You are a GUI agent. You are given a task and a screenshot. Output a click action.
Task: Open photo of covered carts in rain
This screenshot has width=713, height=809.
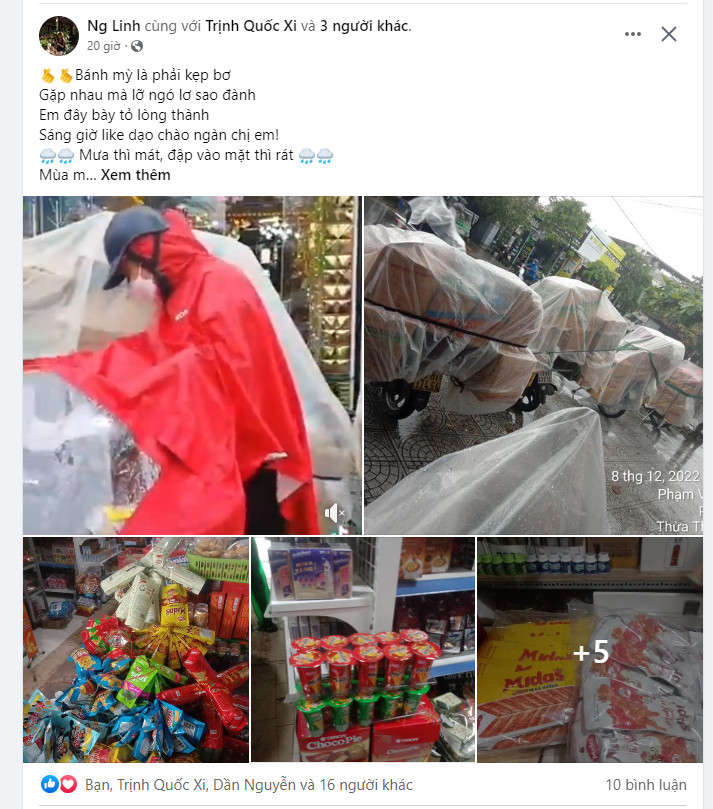(533, 365)
